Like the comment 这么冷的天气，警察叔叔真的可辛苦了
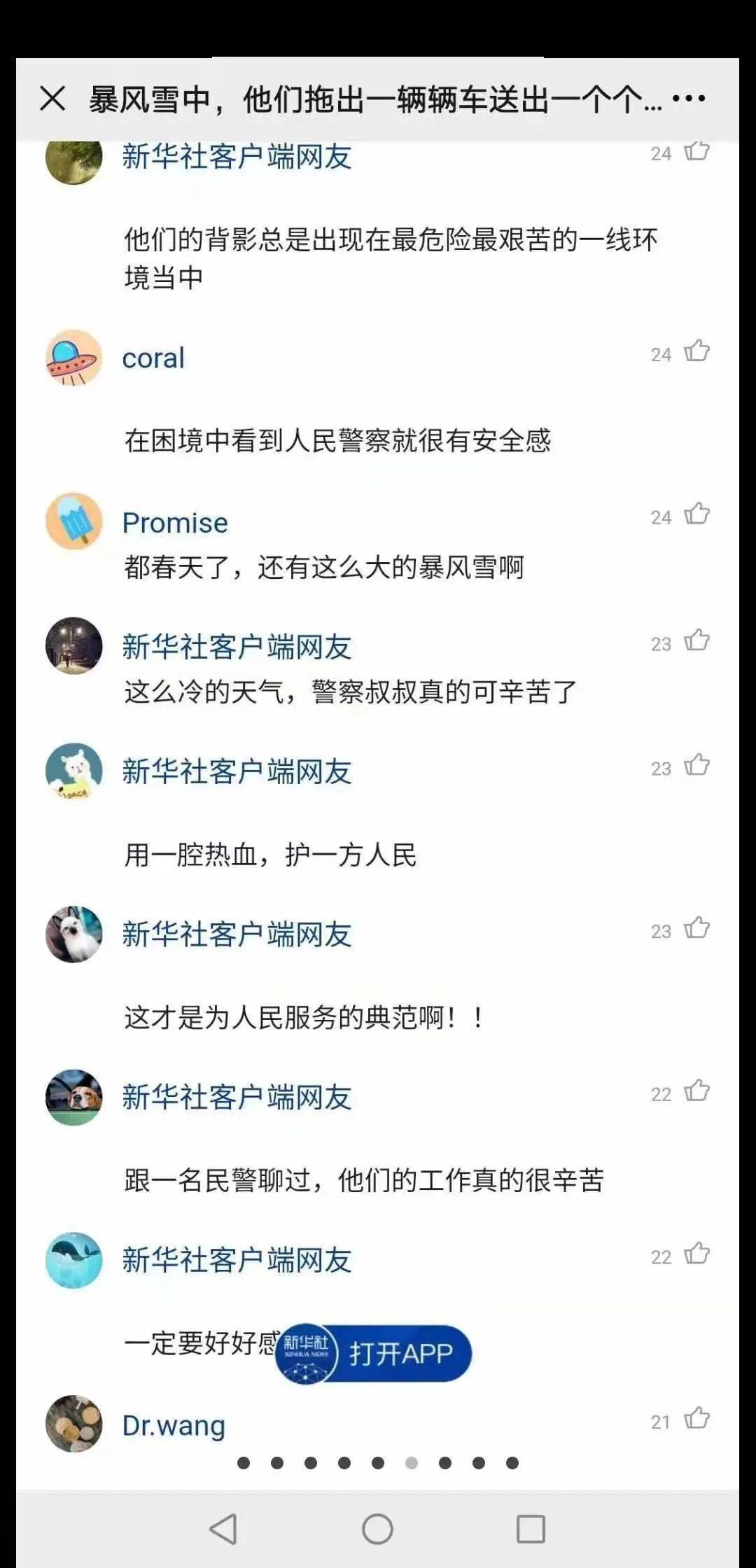The width and height of the screenshot is (756, 1568). pyautogui.click(x=696, y=640)
